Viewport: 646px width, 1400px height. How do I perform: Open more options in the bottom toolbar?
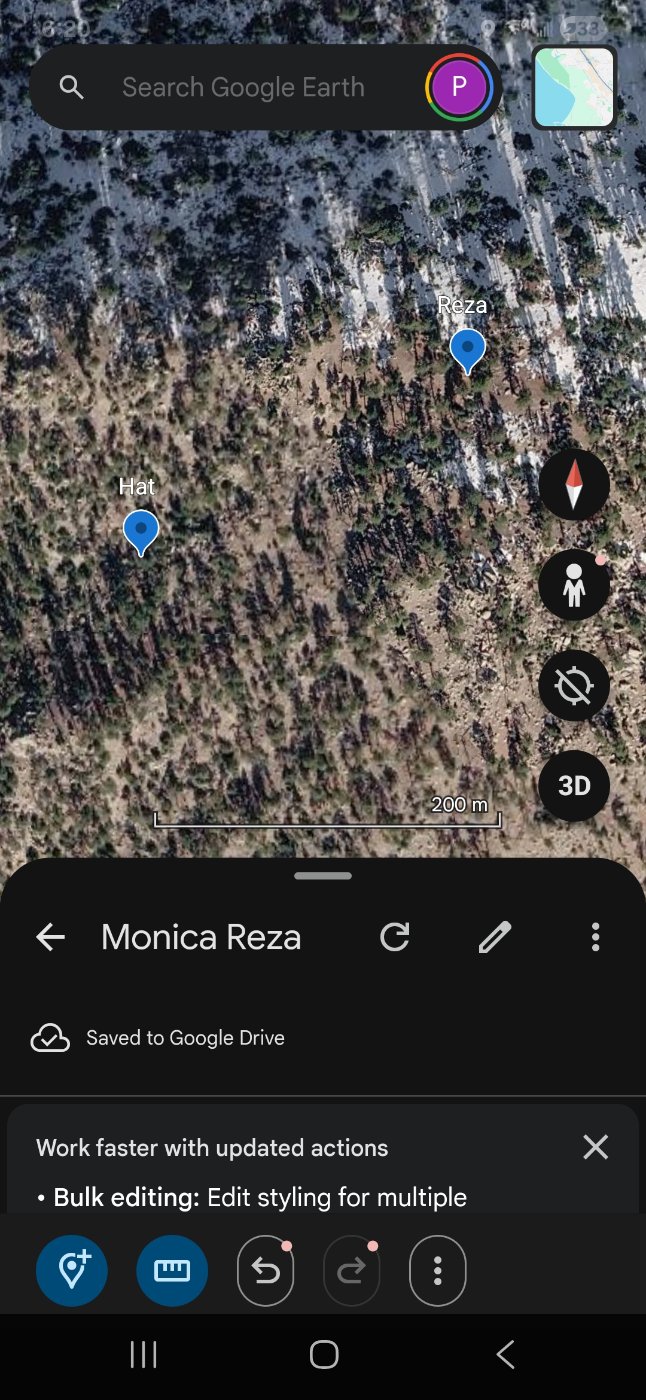[x=438, y=1271]
